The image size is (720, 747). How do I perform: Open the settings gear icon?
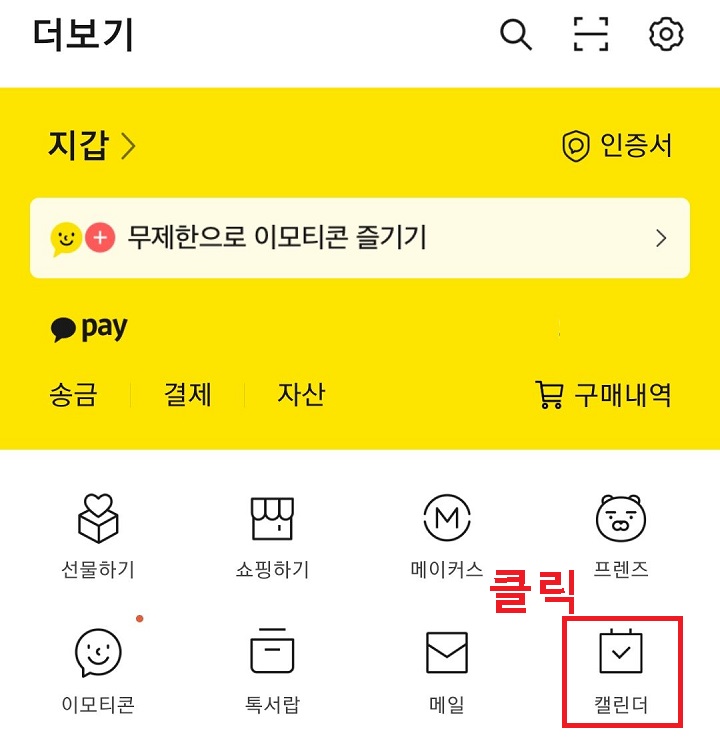point(666,33)
